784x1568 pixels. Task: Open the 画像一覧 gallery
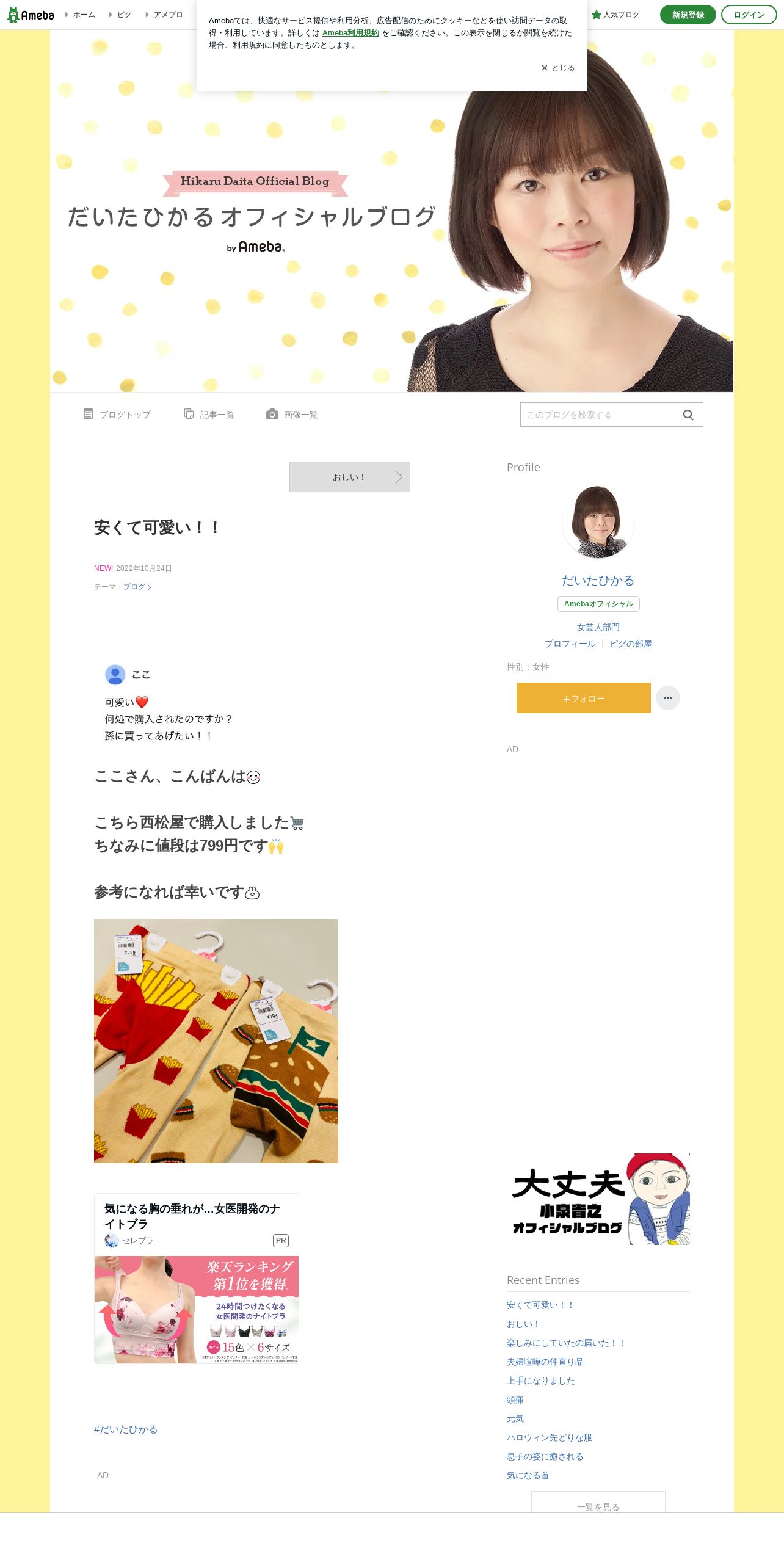click(292, 415)
